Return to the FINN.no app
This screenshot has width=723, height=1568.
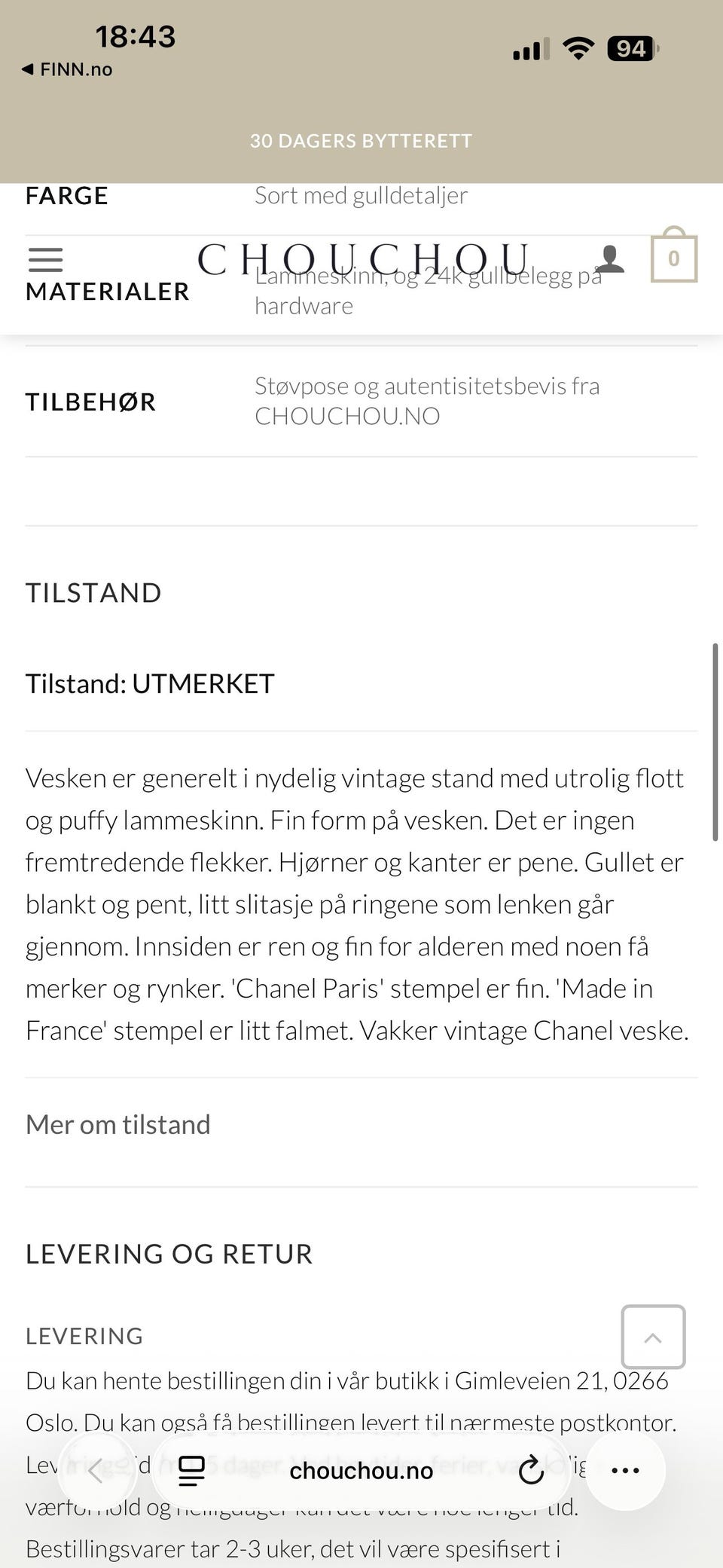pos(66,69)
